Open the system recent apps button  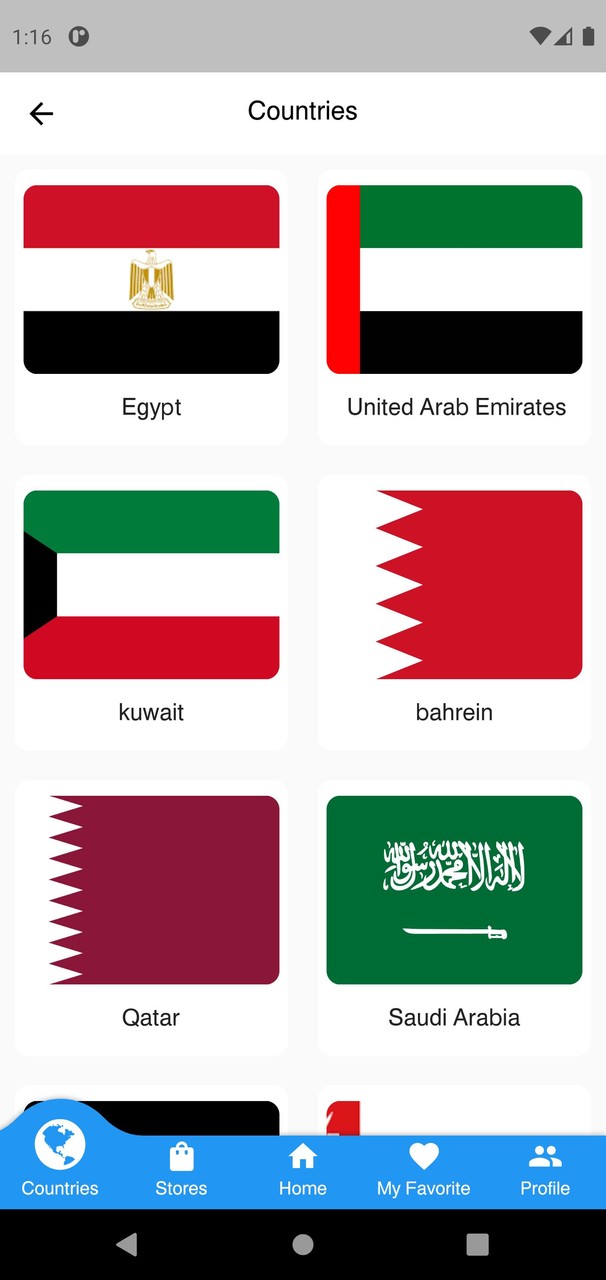click(x=477, y=1244)
